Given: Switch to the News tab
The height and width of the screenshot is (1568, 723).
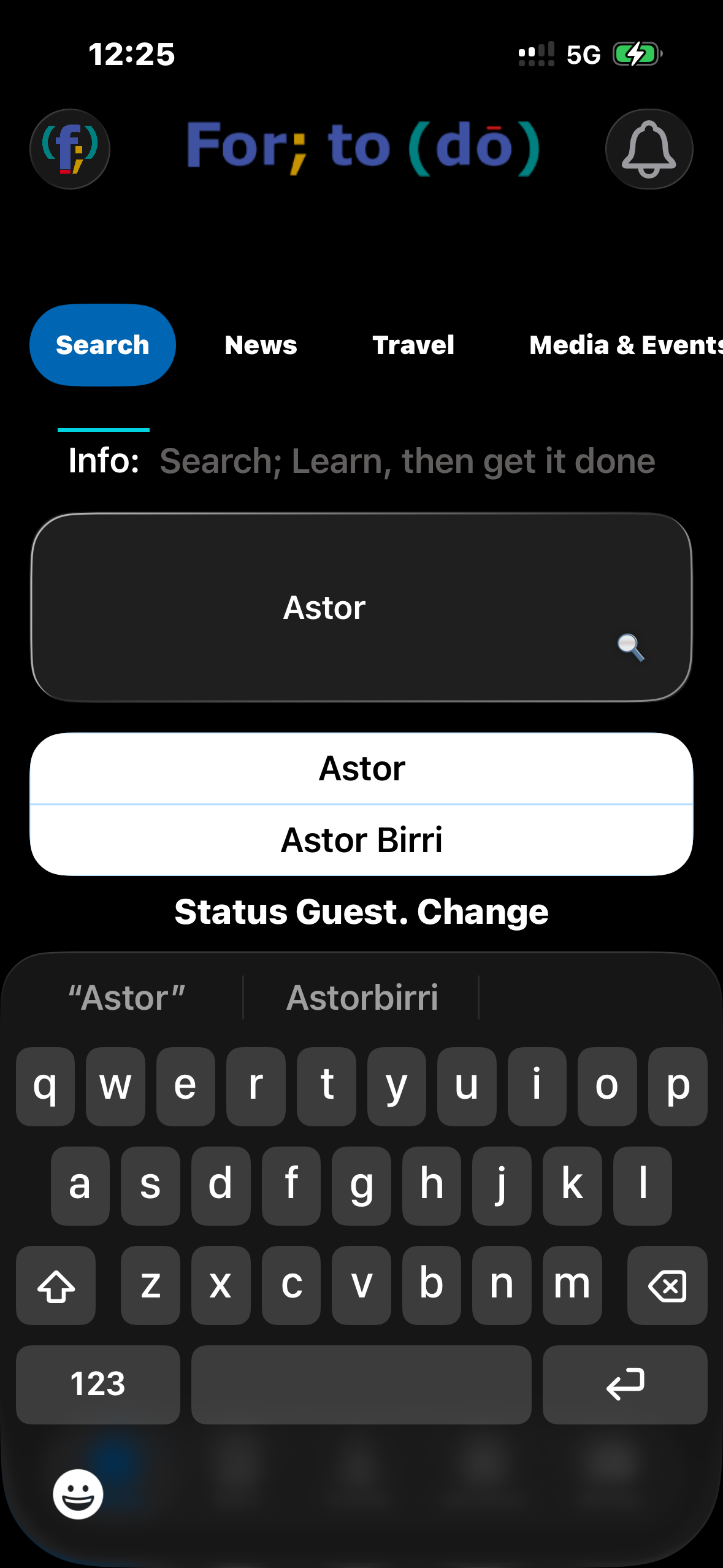Looking at the screenshot, I should [x=261, y=345].
